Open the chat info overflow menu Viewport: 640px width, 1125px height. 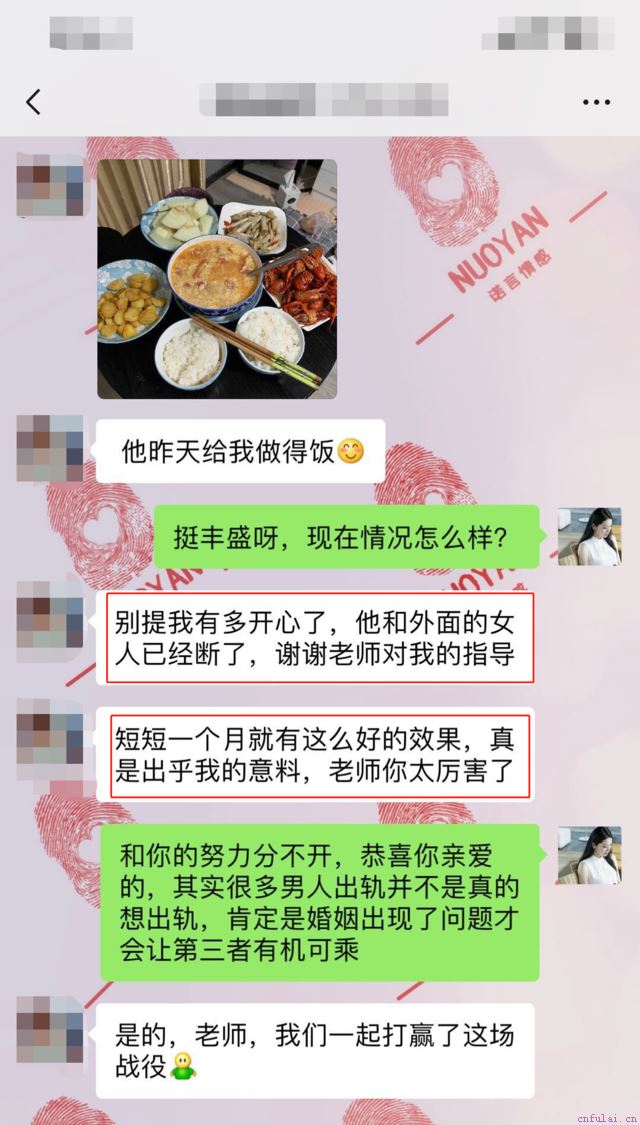point(596,102)
